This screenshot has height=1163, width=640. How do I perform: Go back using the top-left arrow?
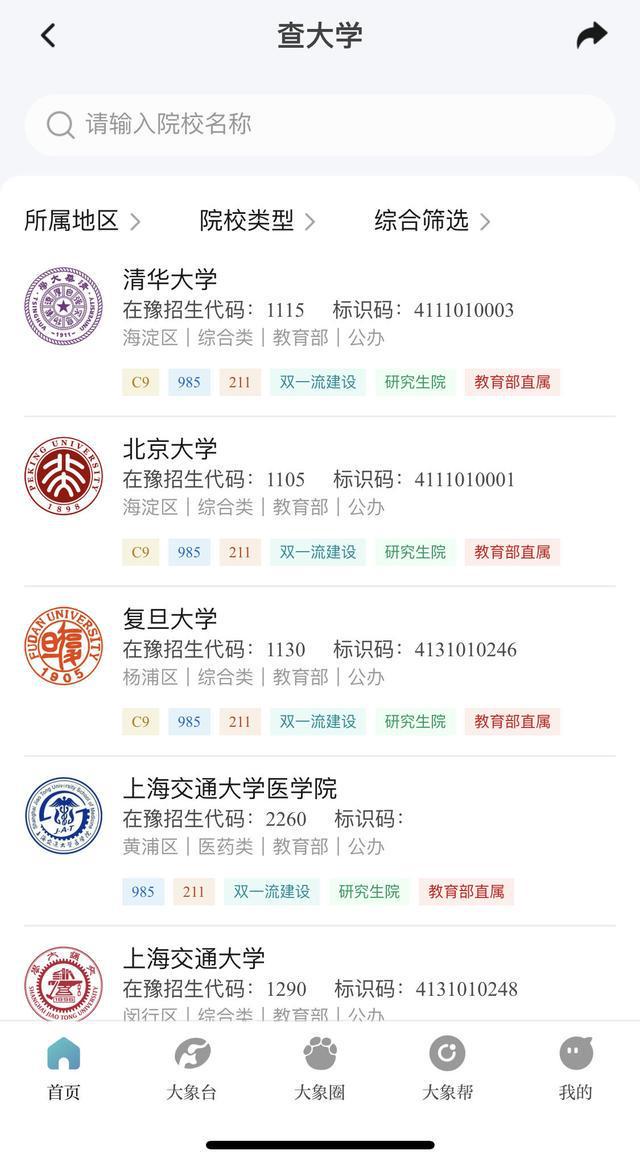point(47,36)
